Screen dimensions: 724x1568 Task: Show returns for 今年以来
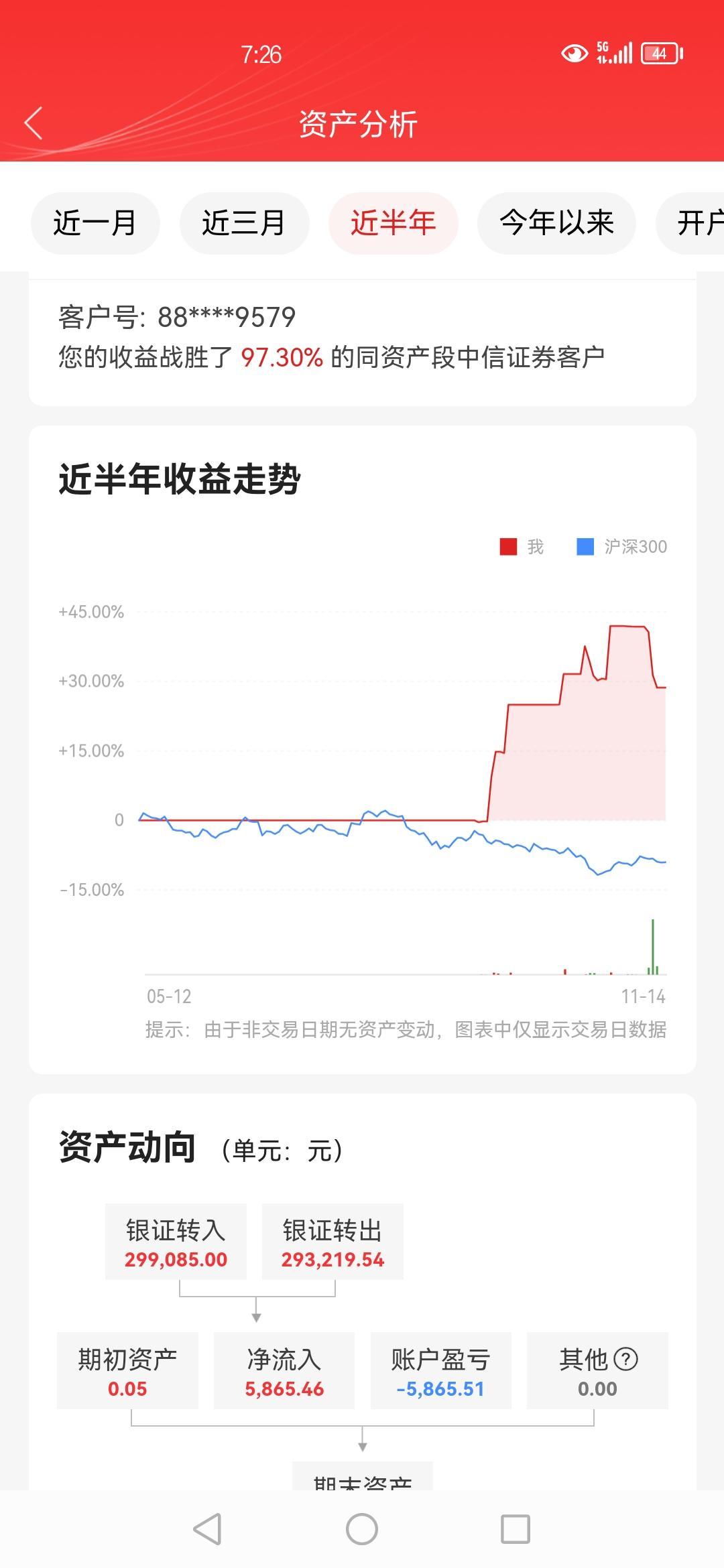tap(556, 223)
